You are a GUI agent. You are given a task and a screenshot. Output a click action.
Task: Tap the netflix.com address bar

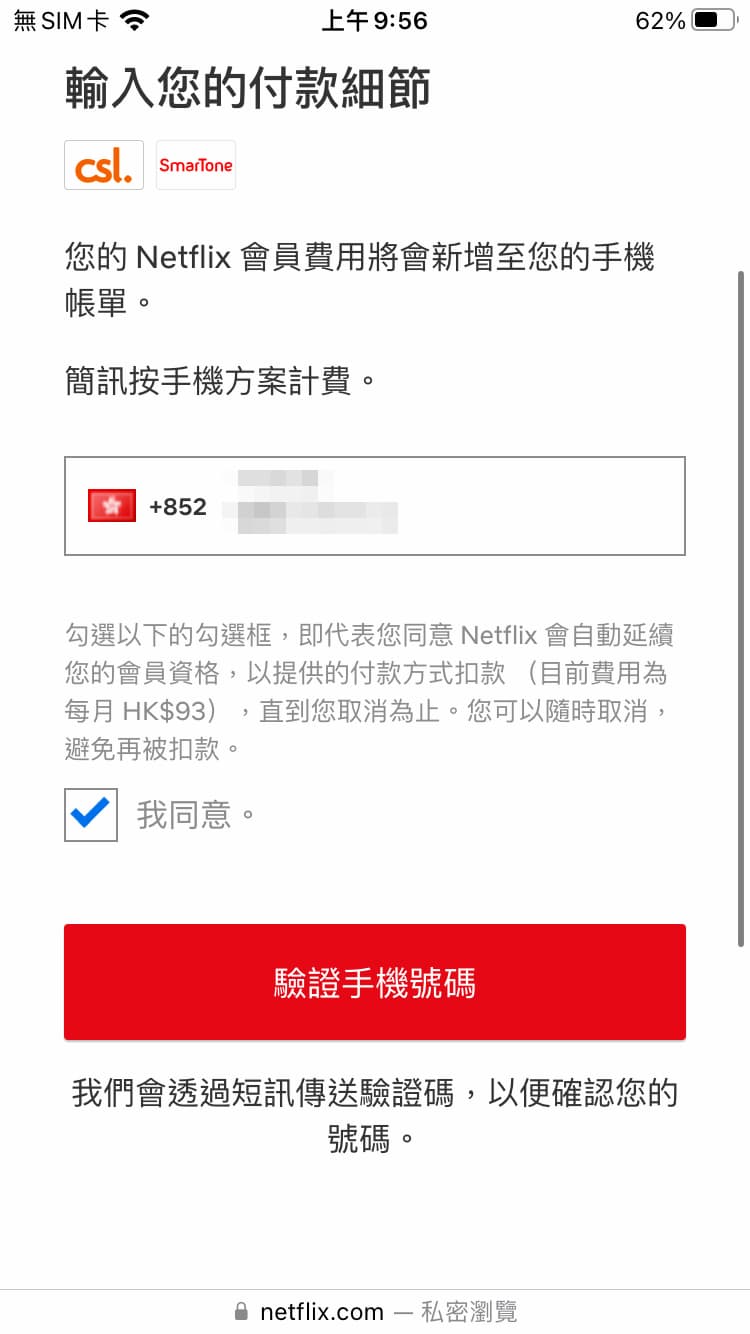375,1311
